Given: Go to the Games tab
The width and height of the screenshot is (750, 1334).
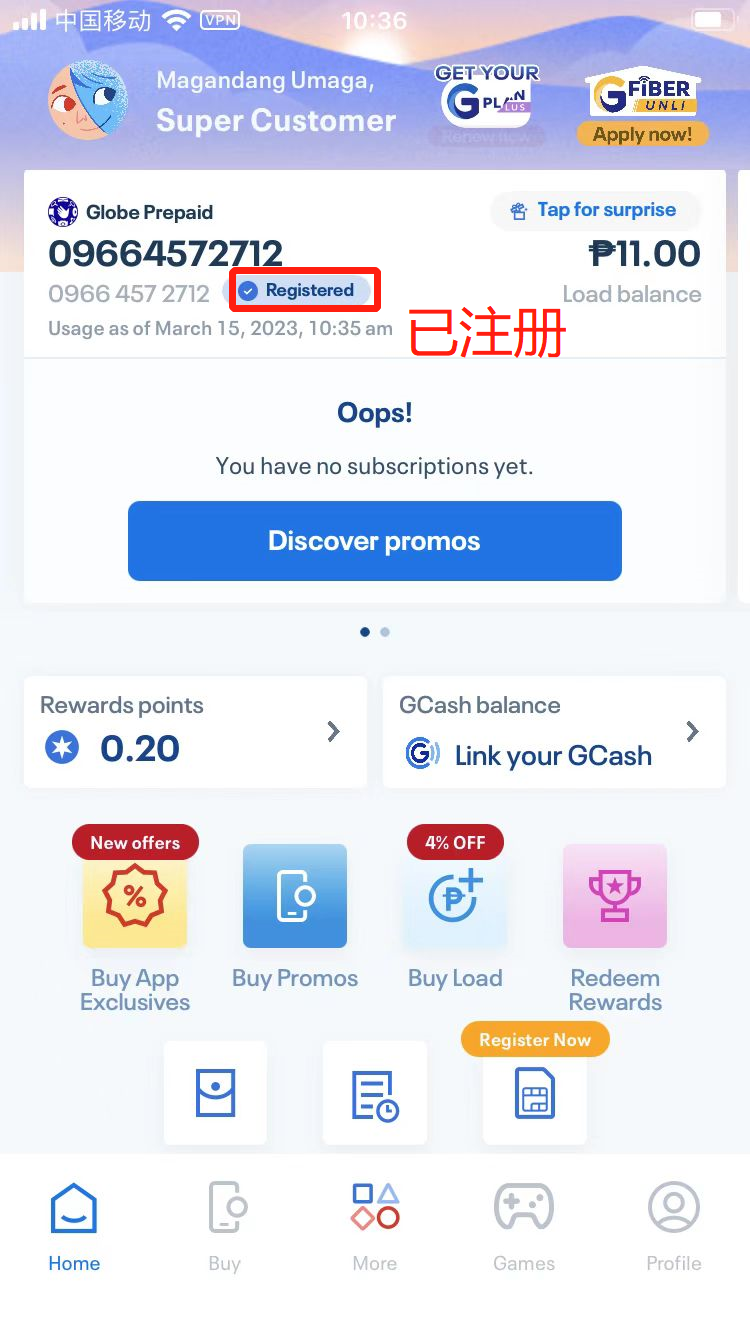Looking at the screenshot, I should [524, 1225].
